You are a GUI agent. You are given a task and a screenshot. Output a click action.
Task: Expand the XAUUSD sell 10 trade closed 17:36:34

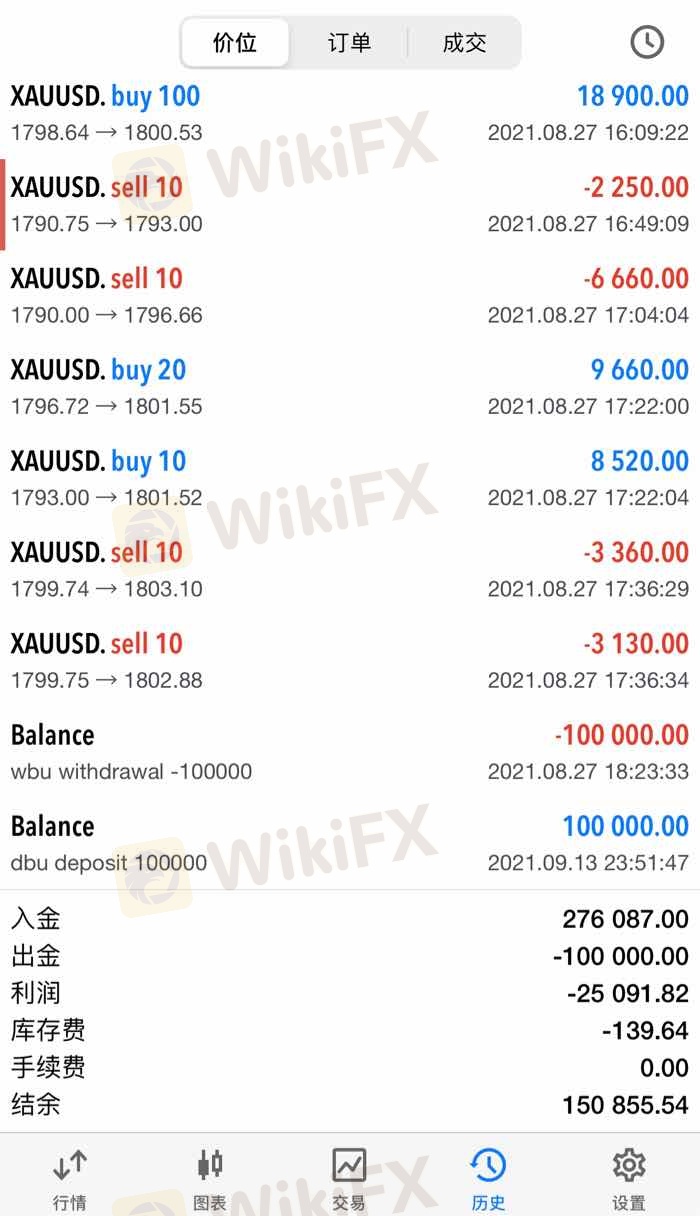pos(350,661)
